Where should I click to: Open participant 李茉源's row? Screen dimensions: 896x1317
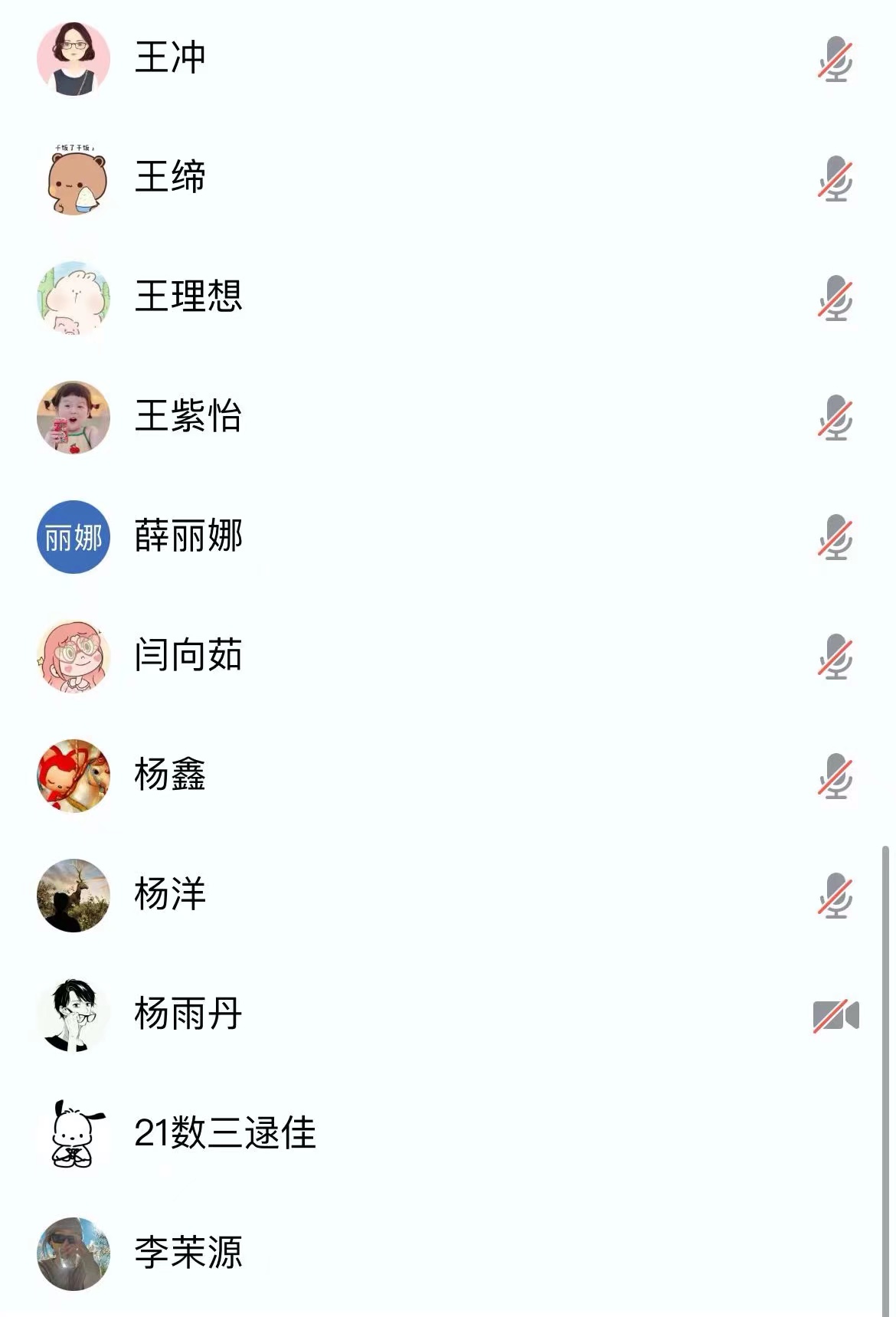pyautogui.click(x=188, y=1253)
